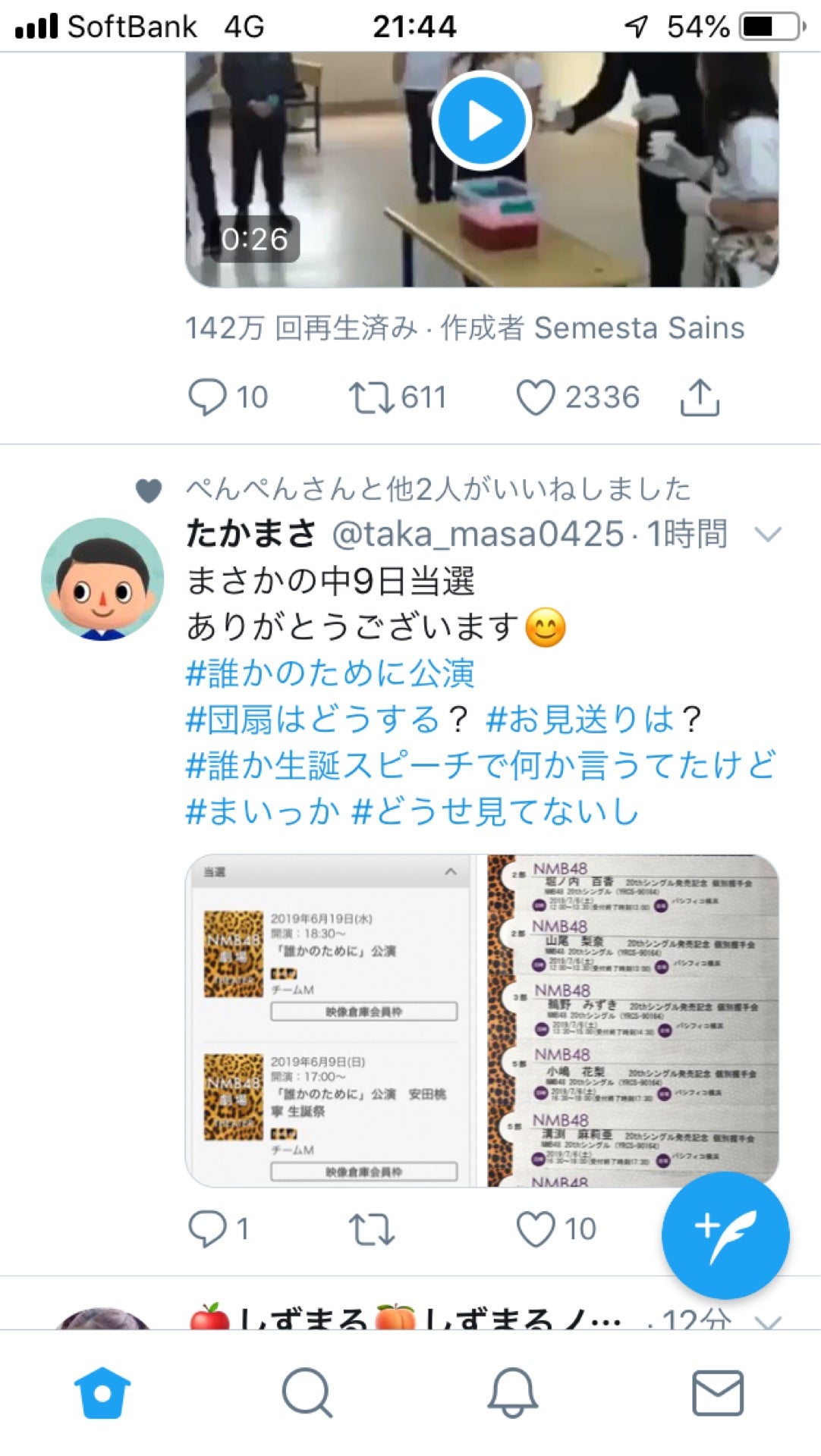Screen dimensions: 821x1456
Task: Reply to たかまさ's tweet
Action: point(207,1229)
